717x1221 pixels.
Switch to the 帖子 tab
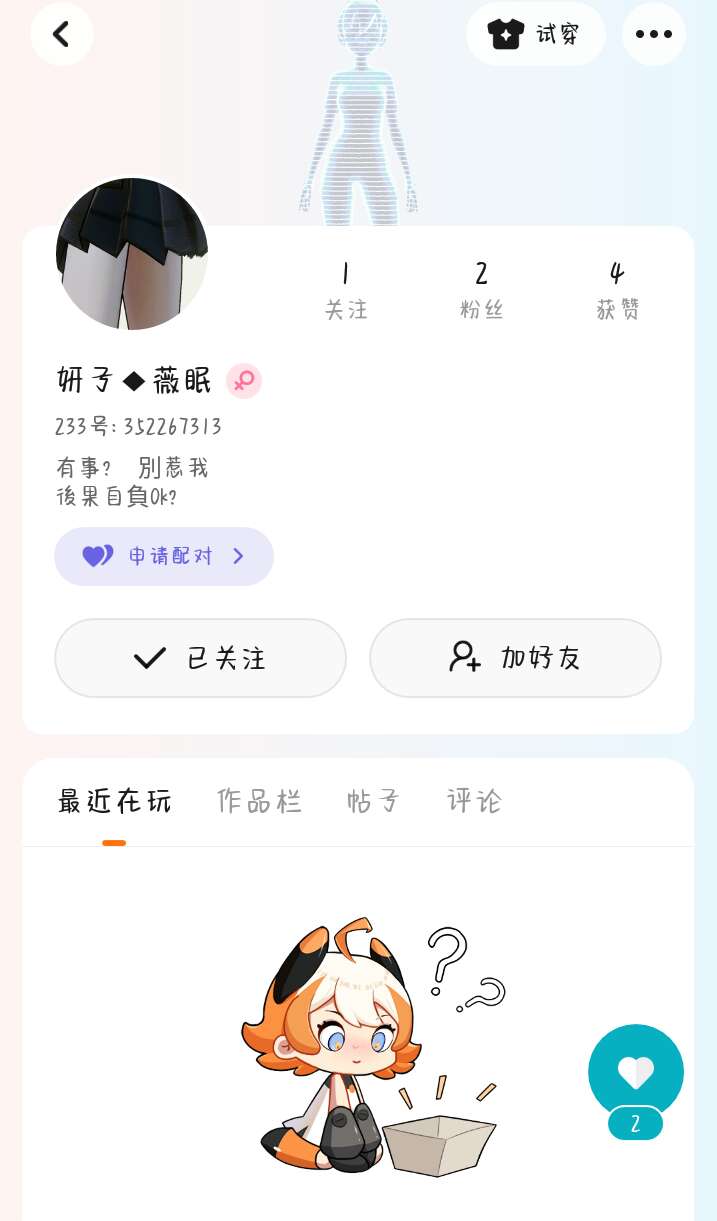[374, 801]
